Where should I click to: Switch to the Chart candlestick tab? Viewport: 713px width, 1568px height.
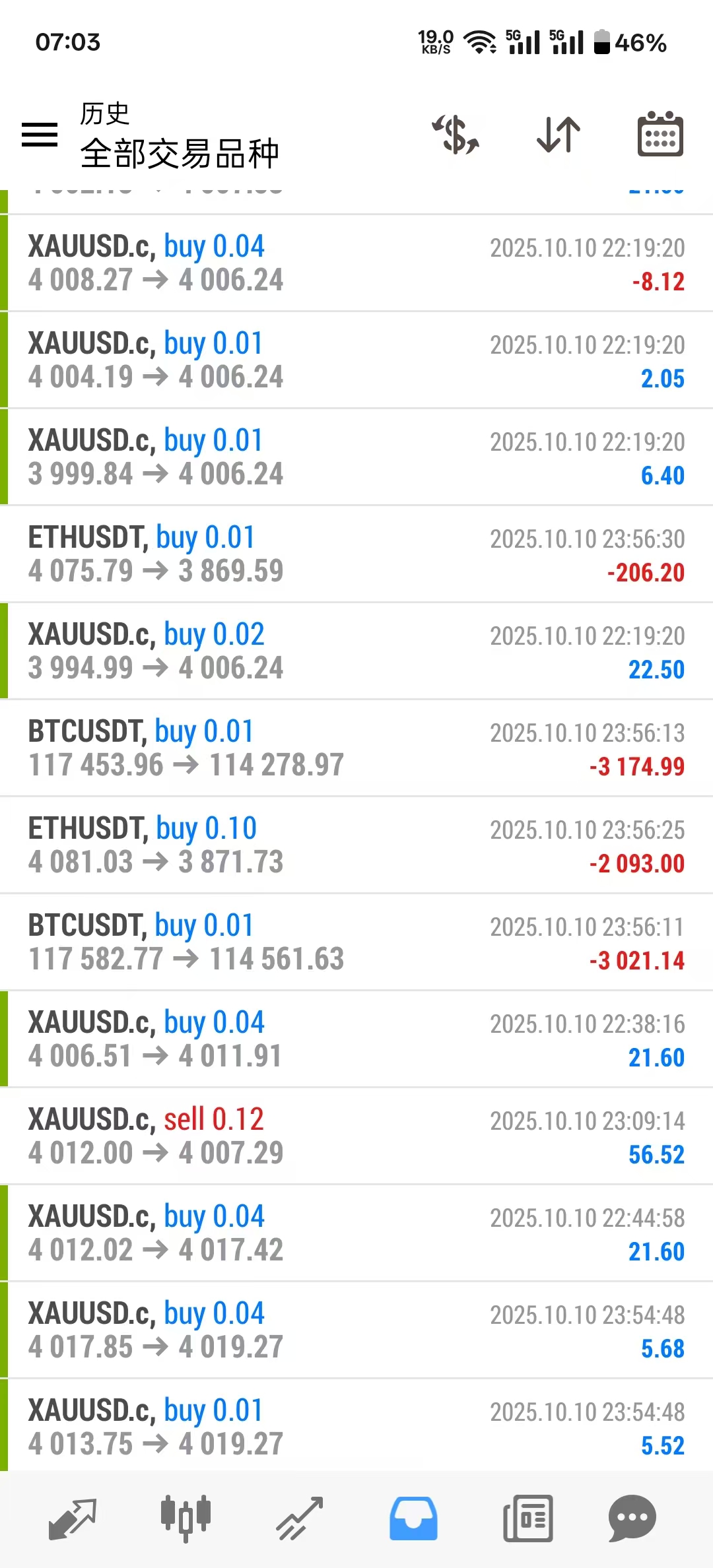pos(186,1518)
